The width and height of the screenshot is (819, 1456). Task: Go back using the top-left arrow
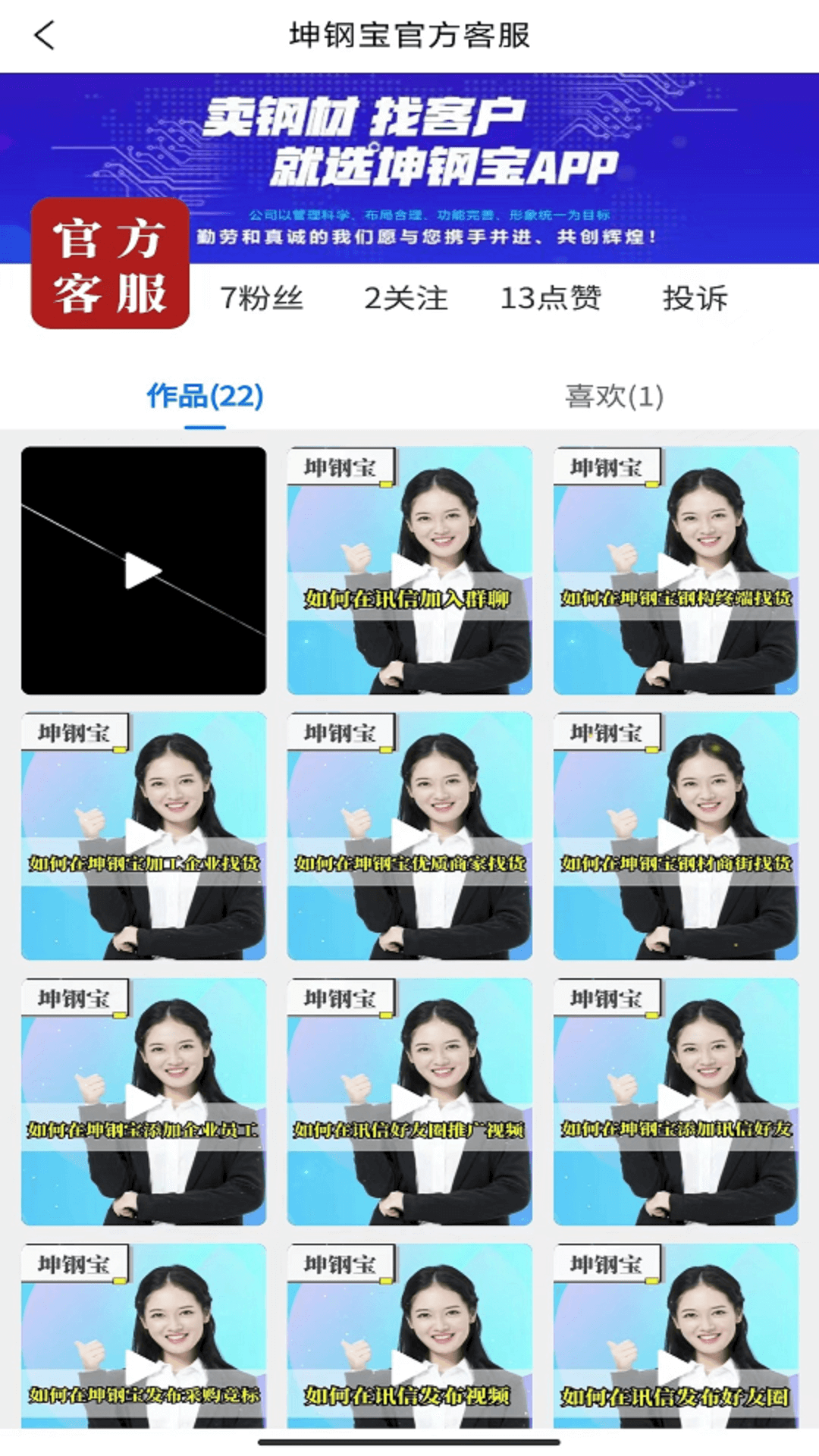45,36
